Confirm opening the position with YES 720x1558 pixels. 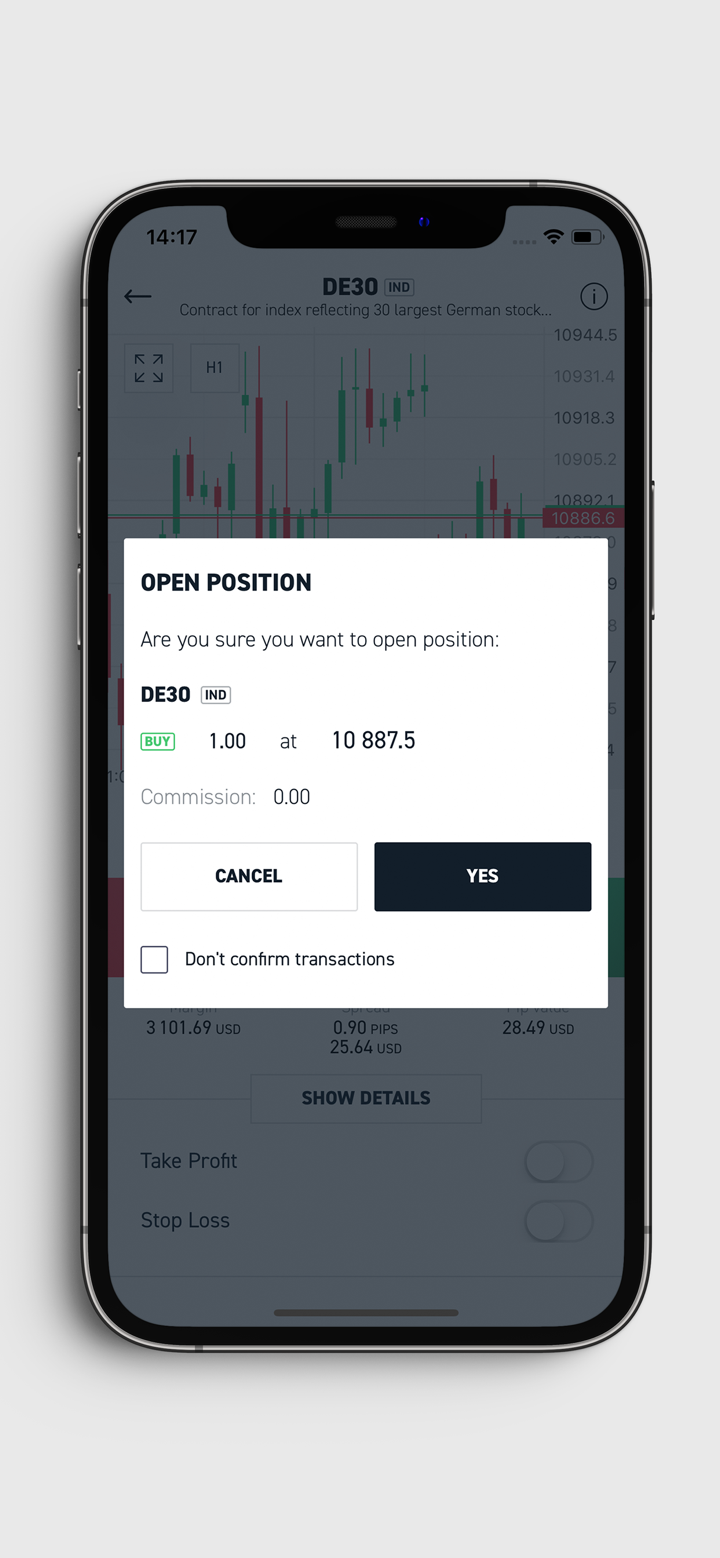point(482,876)
